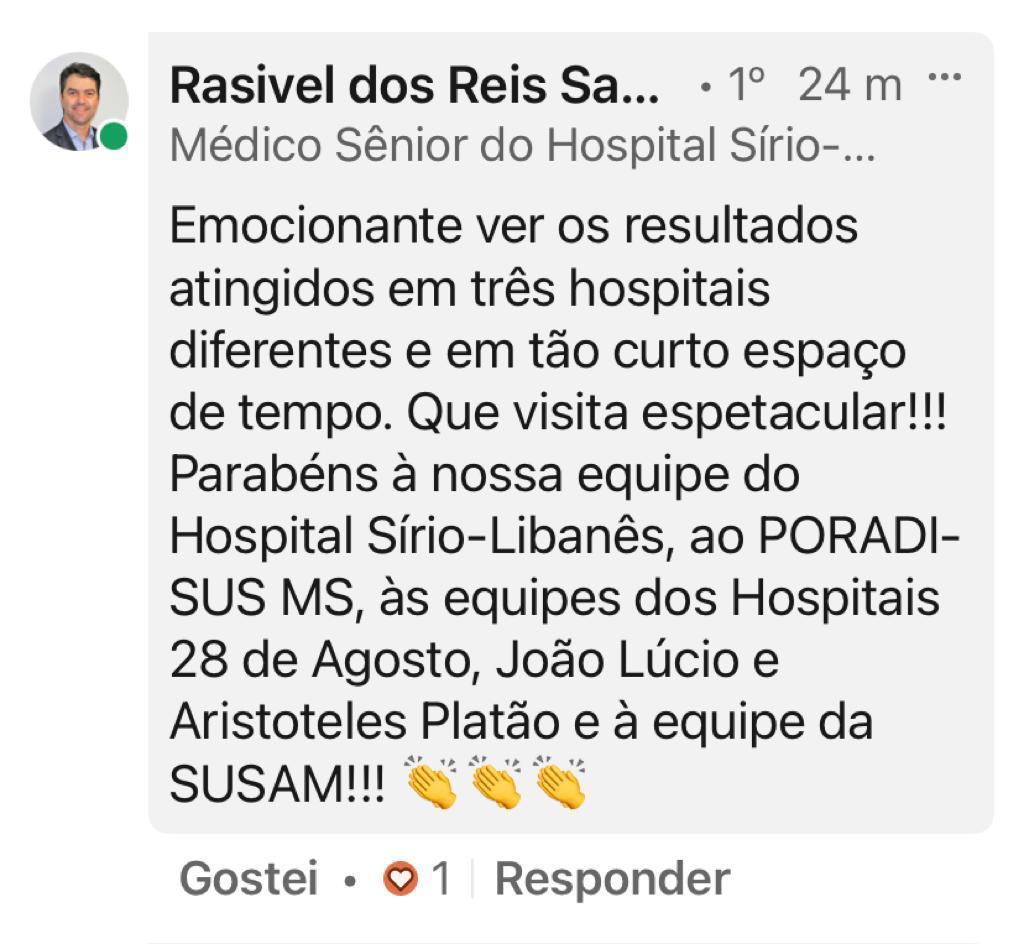This screenshot has width=1024, height=944.
Task: Tap the Gostei button on the comment
Action: pyautogui.click(x=248, y=880)
